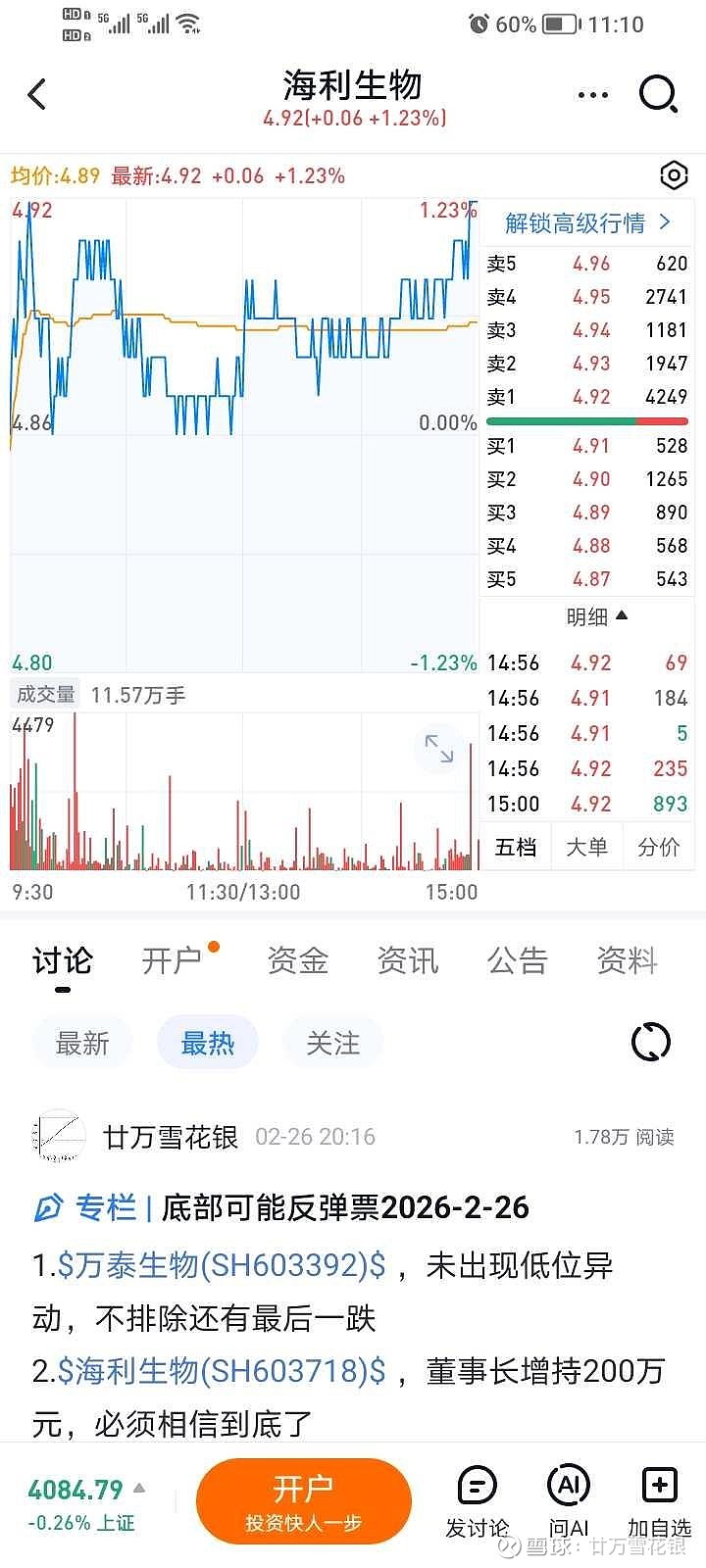Screen dimensions: 706x1568
Task: Filter discussions by 关注
Action: pos(333,1043)
